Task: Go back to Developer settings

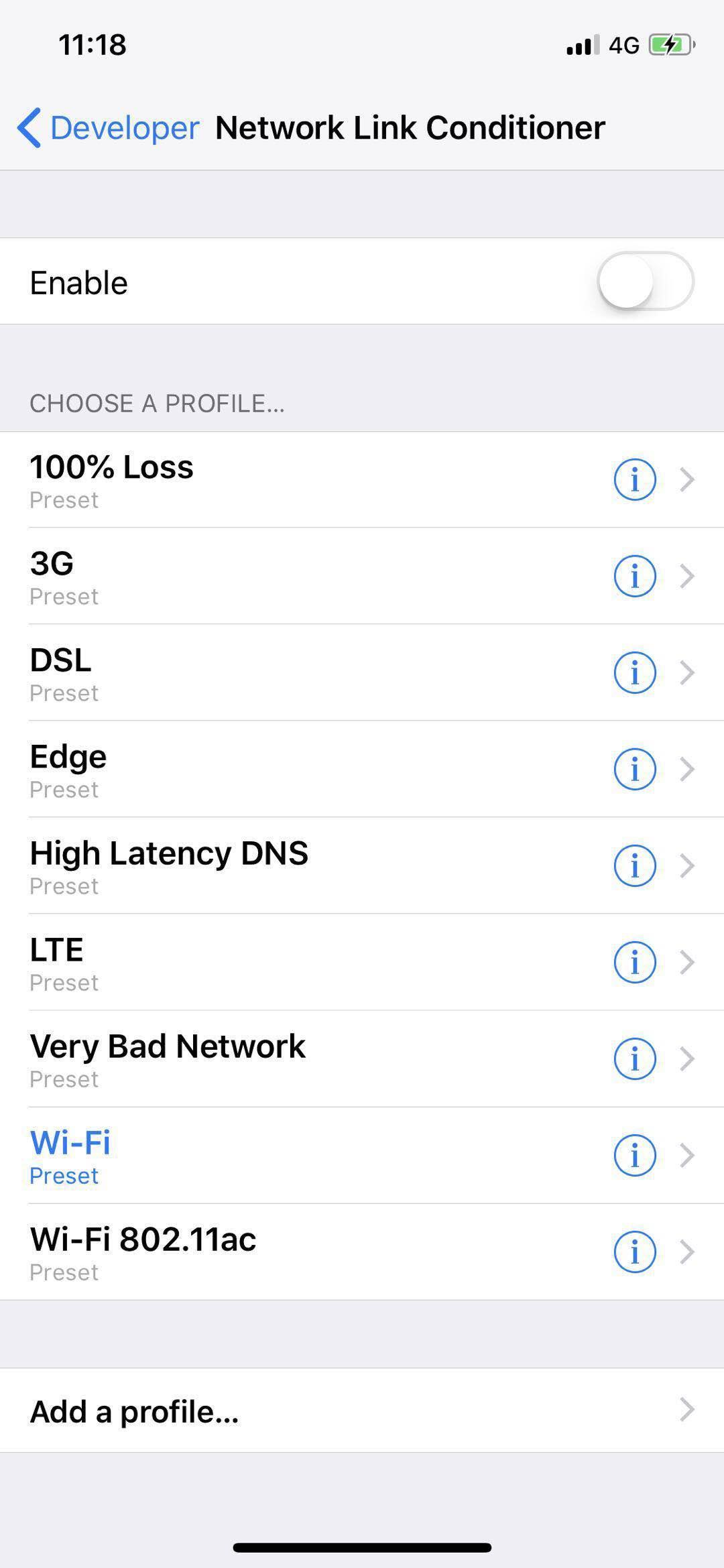Action: (109, 127)
